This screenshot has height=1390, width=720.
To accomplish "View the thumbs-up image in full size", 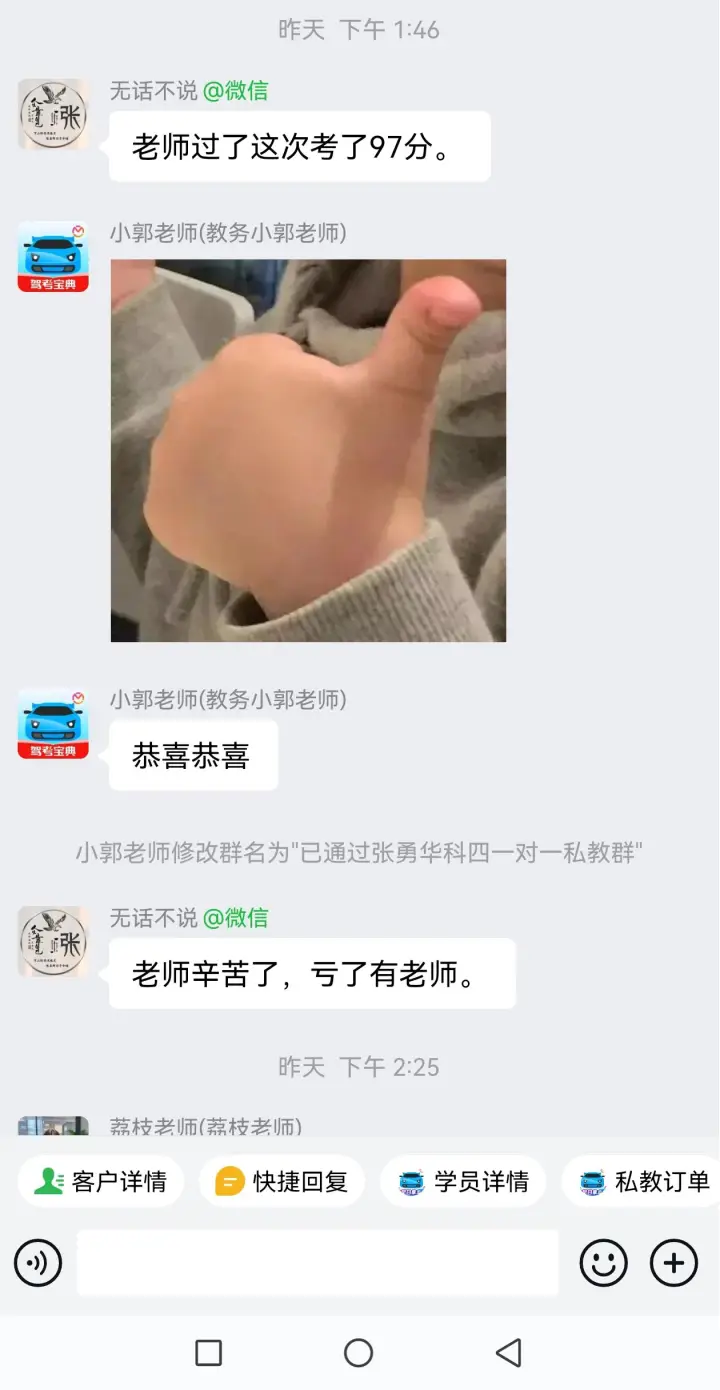I will tap(308, 450).
